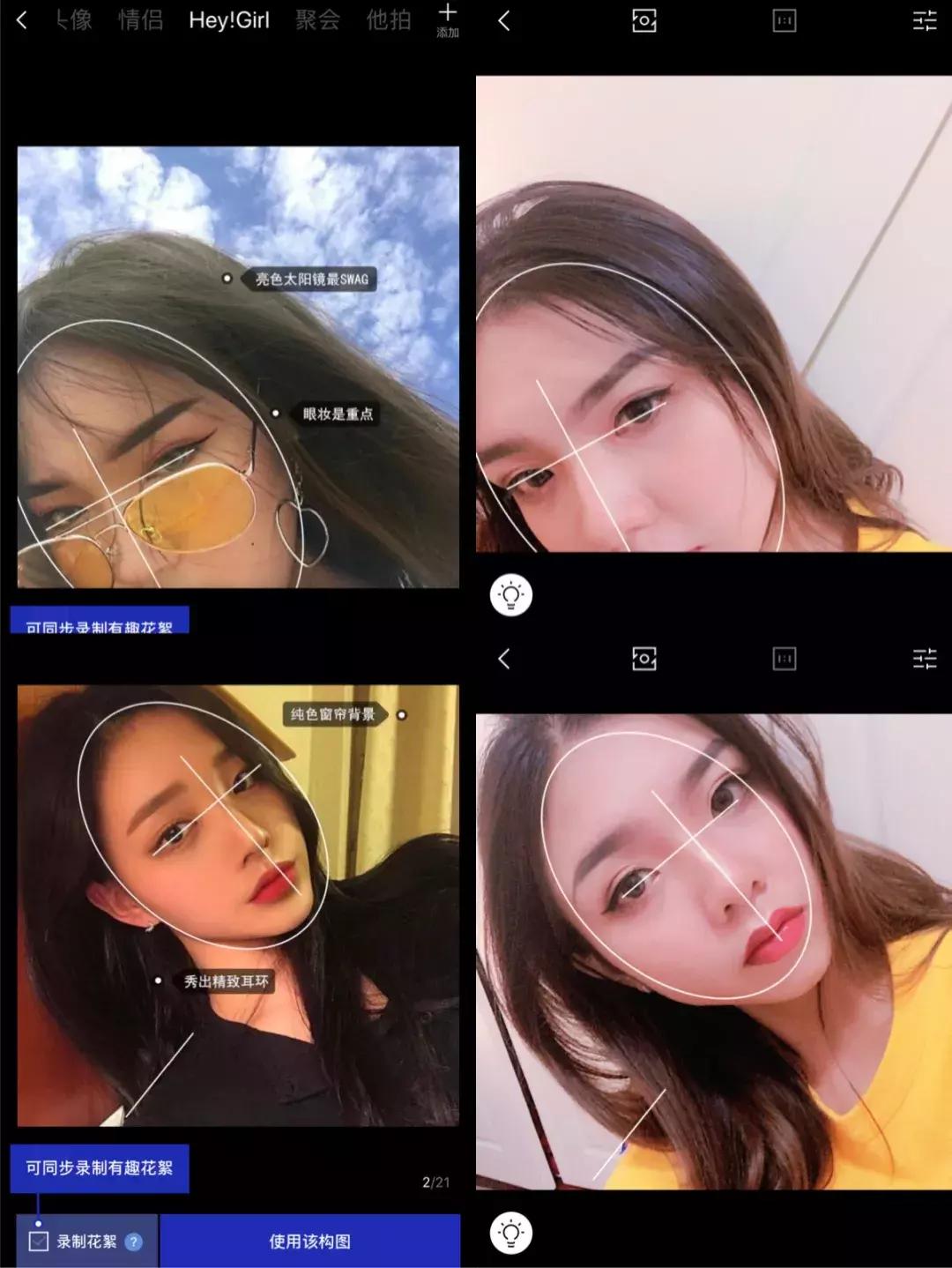
Task: Select the sunglasses selfie template thumbnail
Action: [236, 370]
